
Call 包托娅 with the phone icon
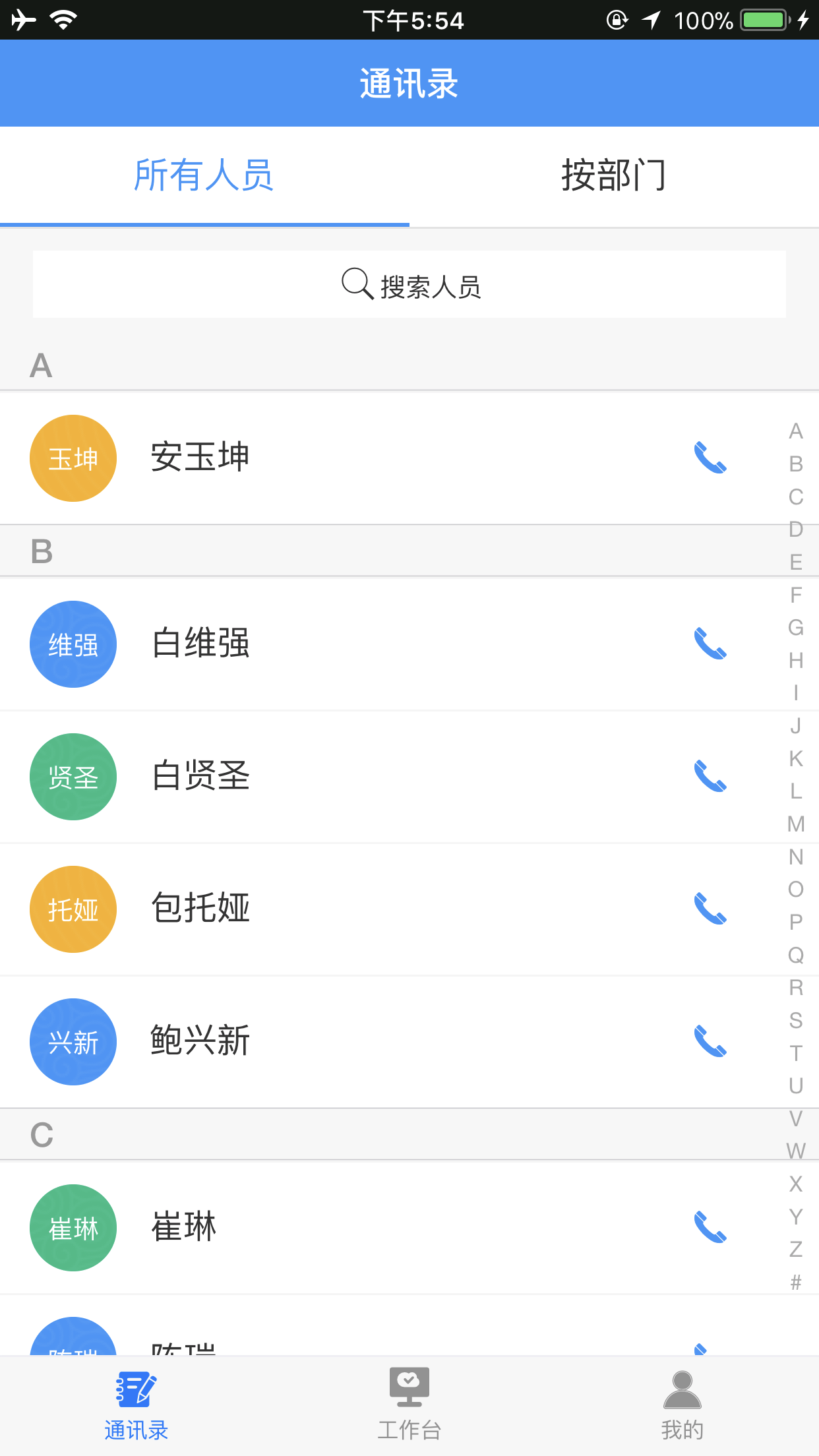(x=710, y=909)
